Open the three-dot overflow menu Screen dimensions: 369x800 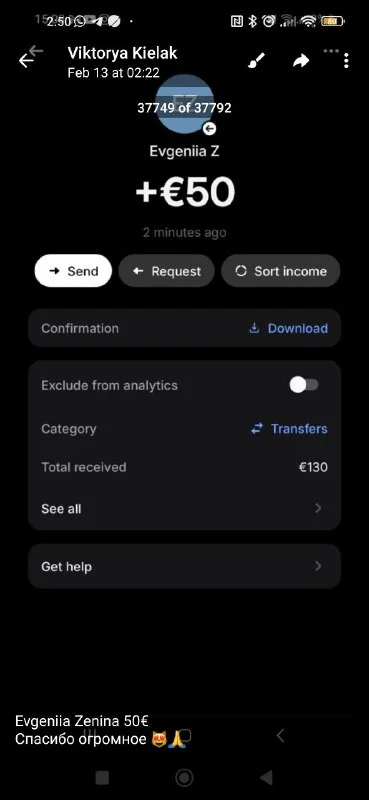[346, 61]
